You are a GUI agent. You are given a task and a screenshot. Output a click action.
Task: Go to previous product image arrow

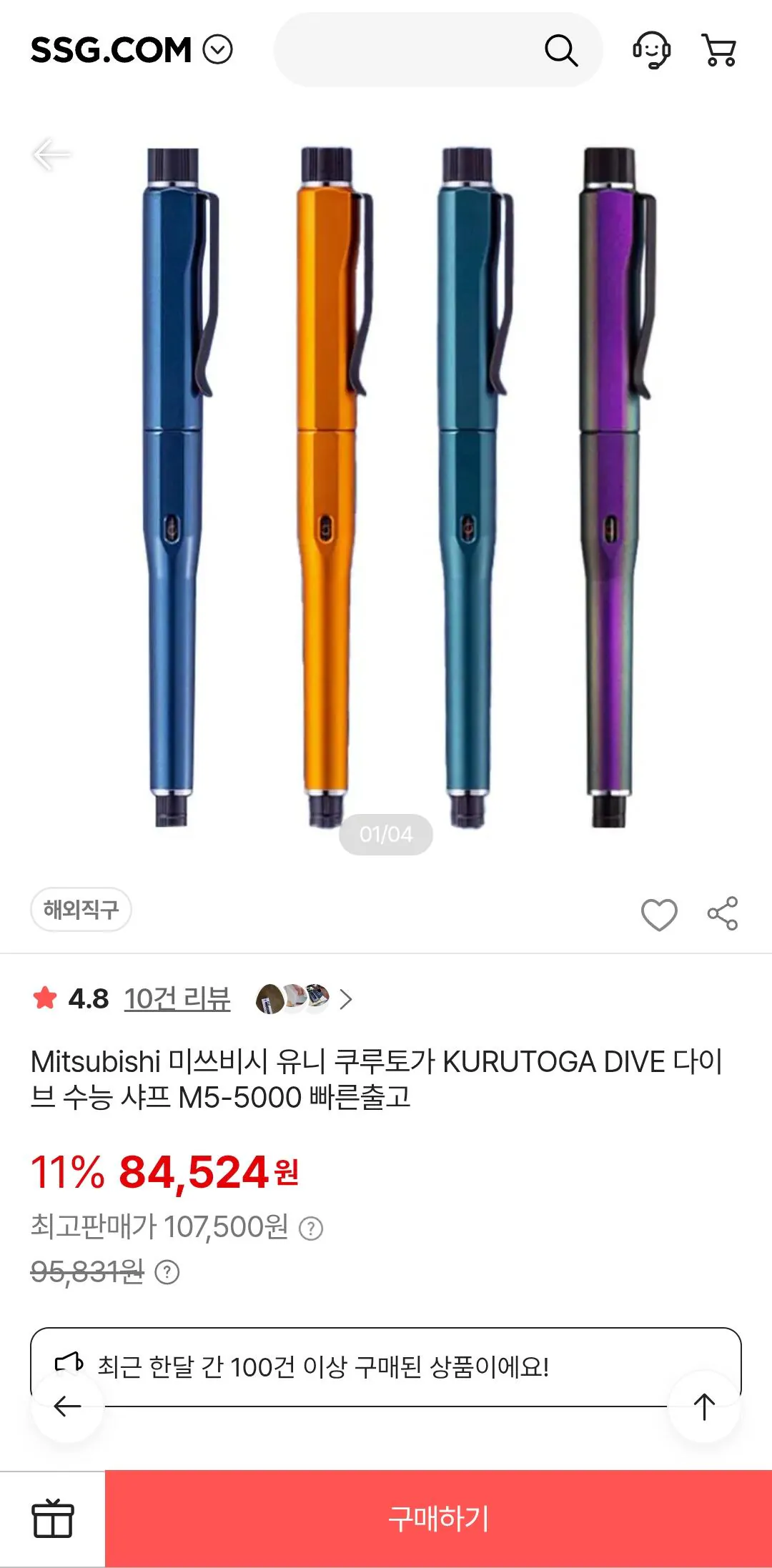click(x=51, y=154)
